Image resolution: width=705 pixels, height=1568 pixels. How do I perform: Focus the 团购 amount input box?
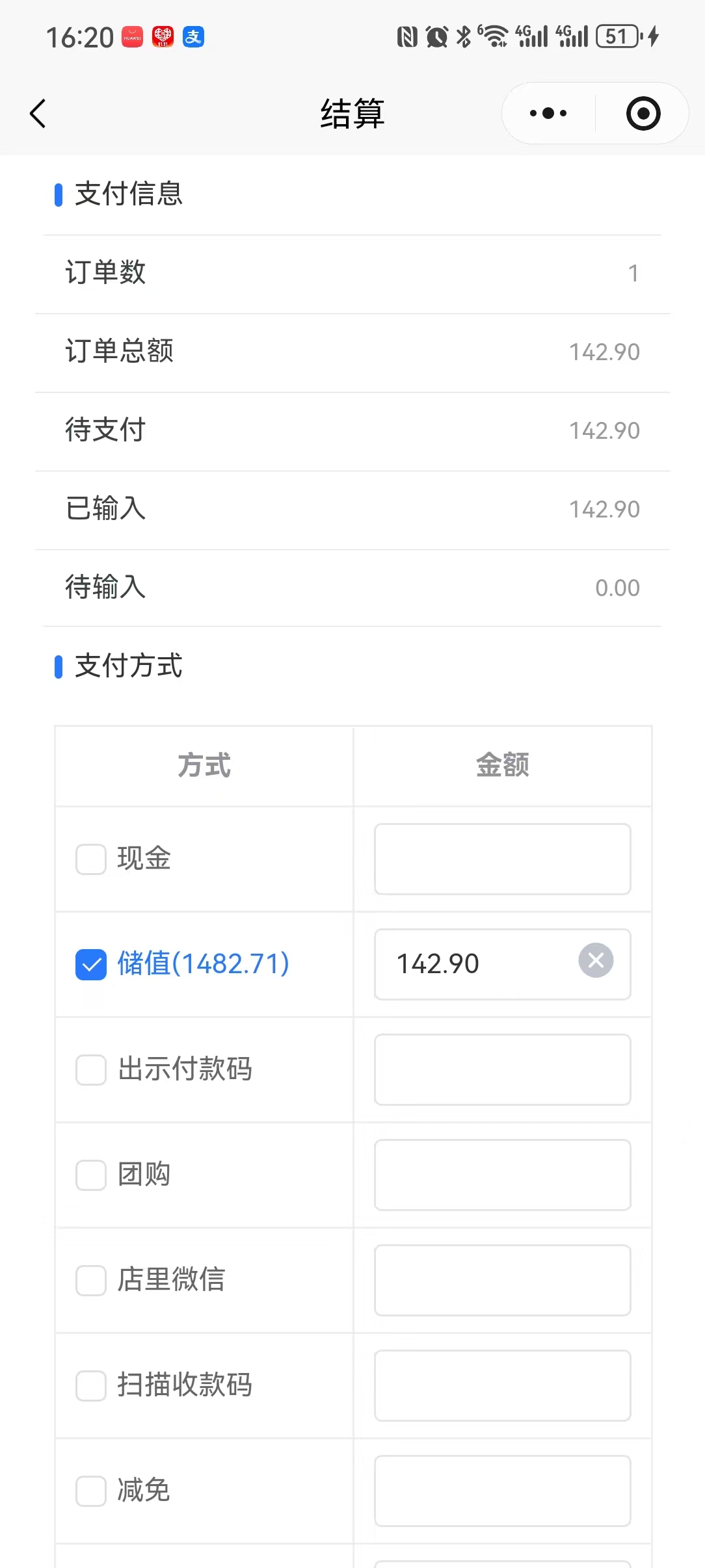click(502, 1175)
